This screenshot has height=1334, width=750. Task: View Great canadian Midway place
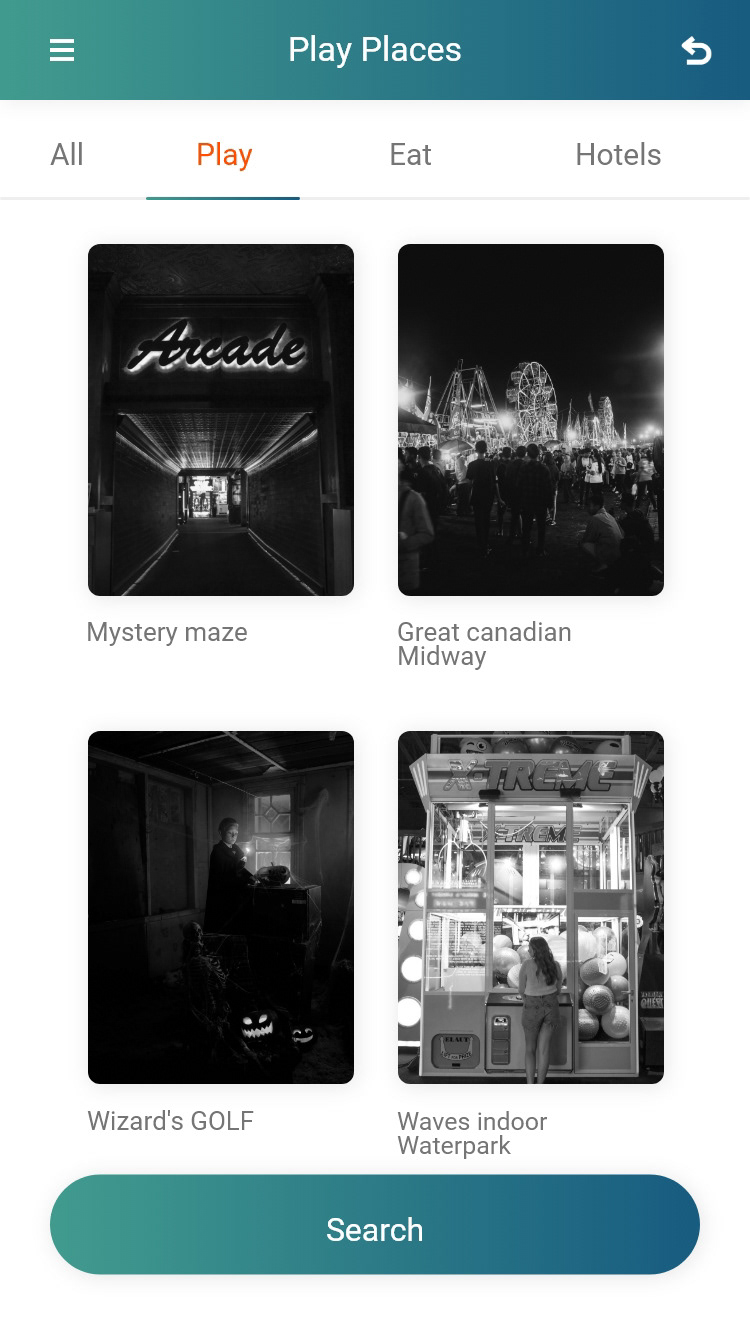[x=531, y=420]
